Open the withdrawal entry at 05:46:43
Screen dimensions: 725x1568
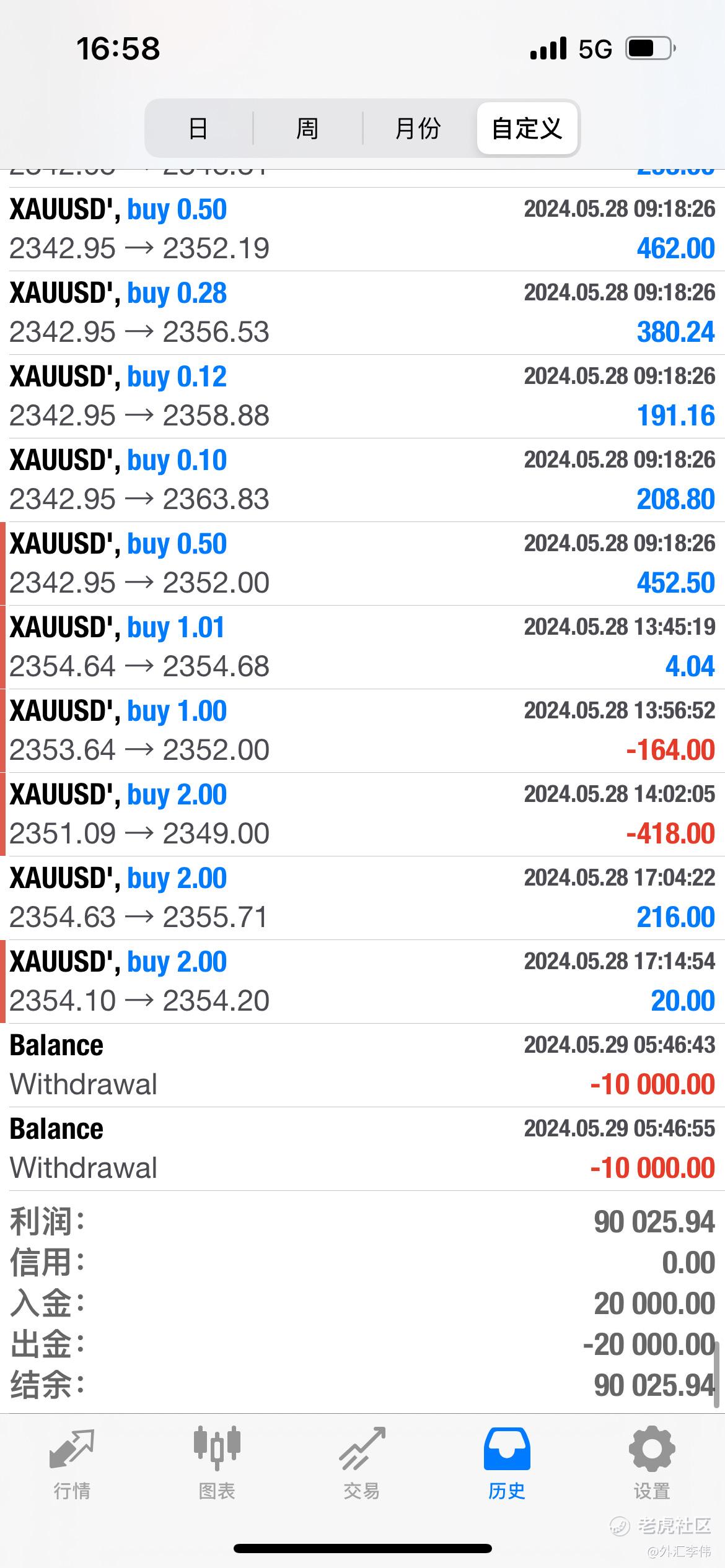point(362,1065)
